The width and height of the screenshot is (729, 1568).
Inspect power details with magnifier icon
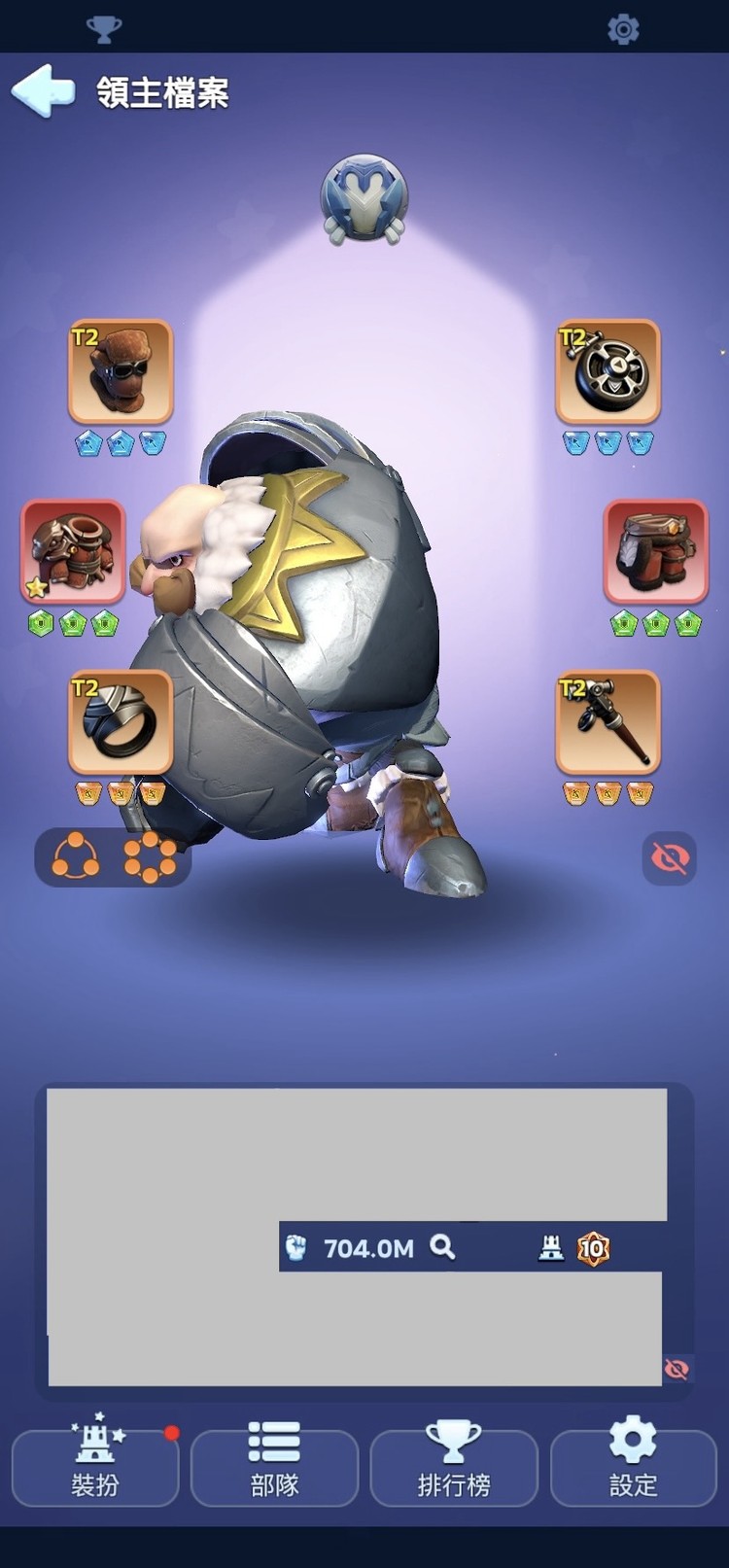(442, 1246)
